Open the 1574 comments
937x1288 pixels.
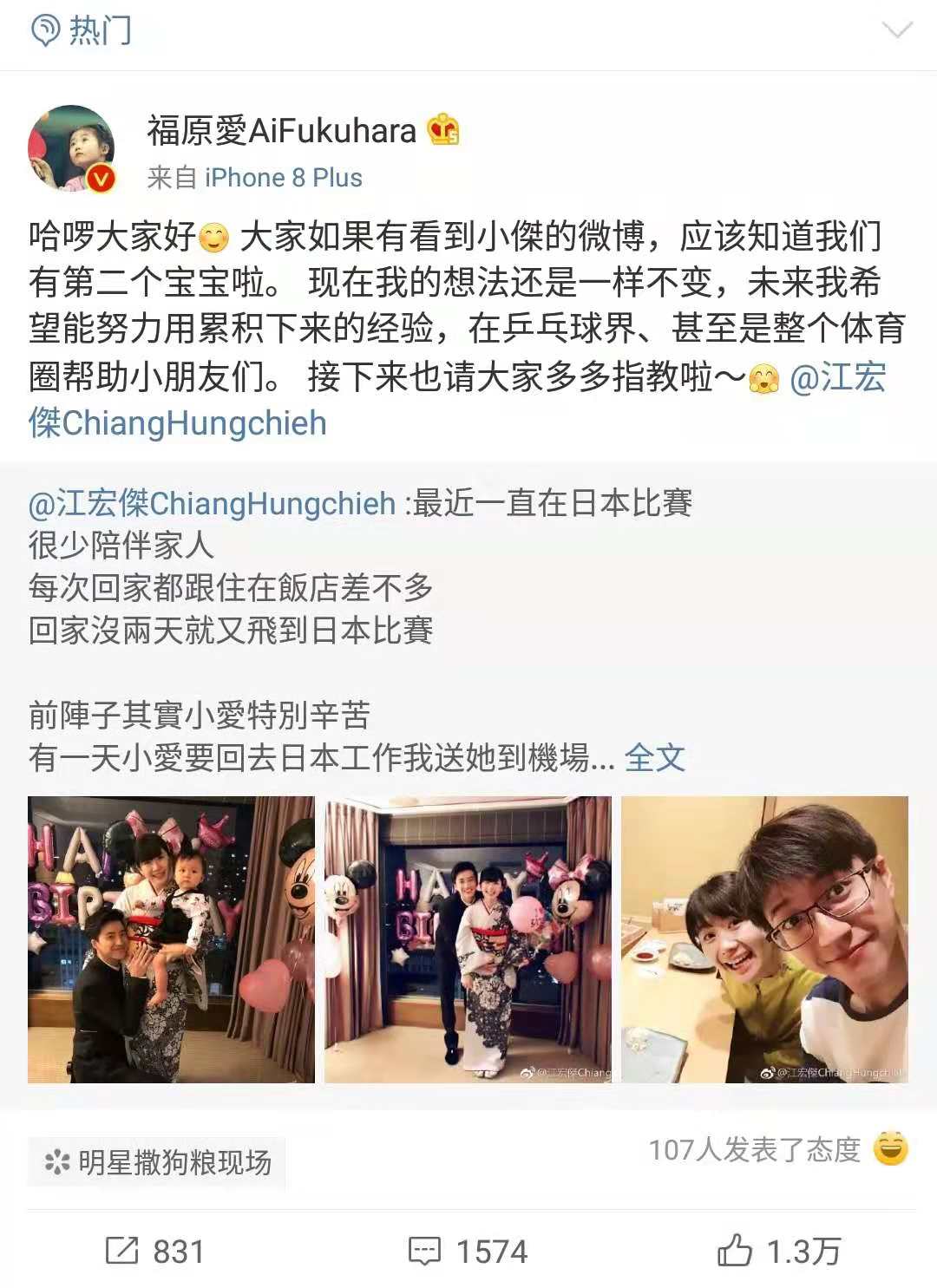tap(468, 1251)
